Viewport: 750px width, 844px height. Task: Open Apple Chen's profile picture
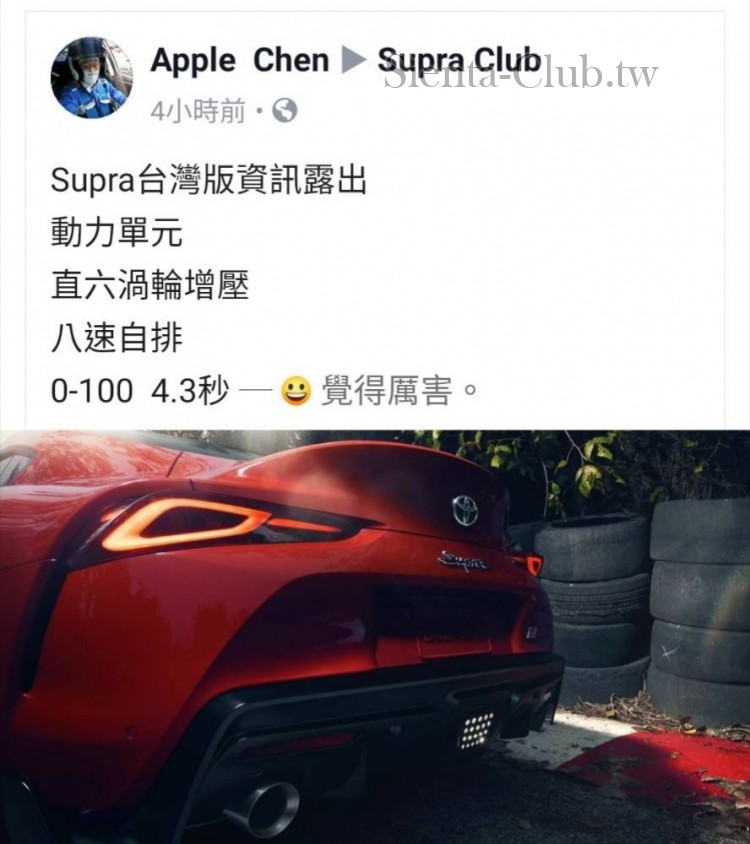[92, 78]
